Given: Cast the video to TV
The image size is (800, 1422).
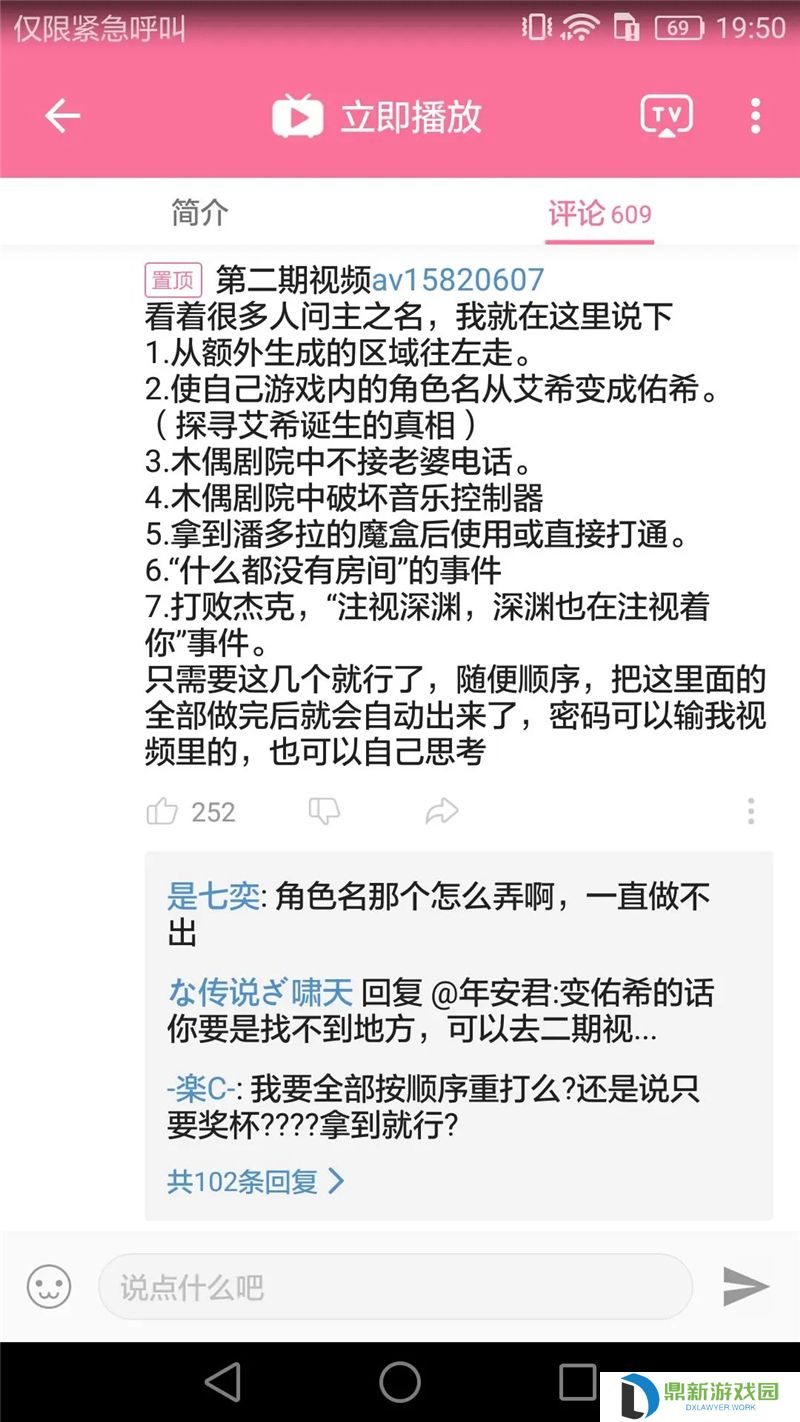Looking at the screenshot, I should tap(666, 116).
